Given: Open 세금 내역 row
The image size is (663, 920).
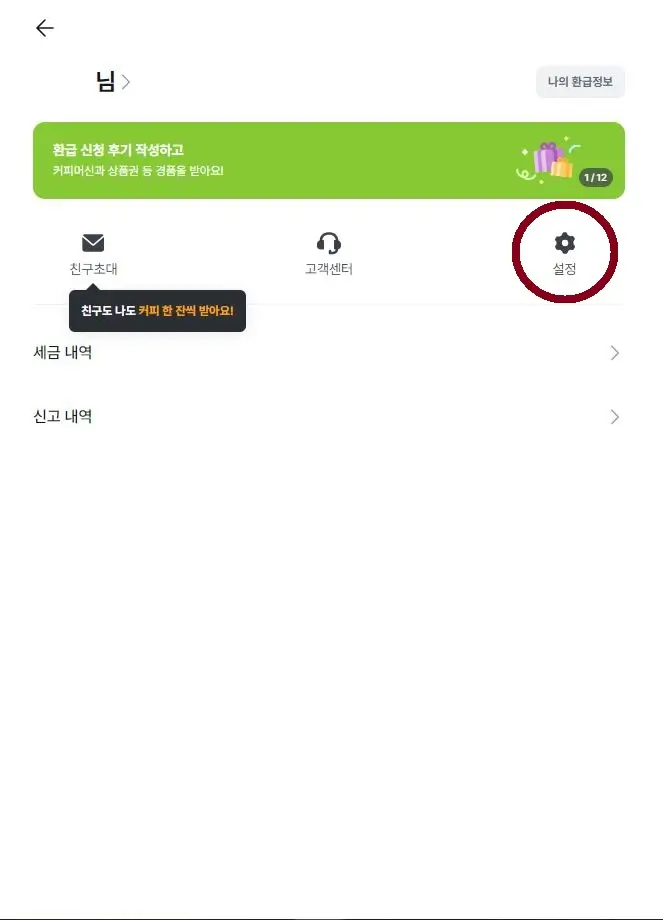Looking at the screenshot, I should point(328,353).
